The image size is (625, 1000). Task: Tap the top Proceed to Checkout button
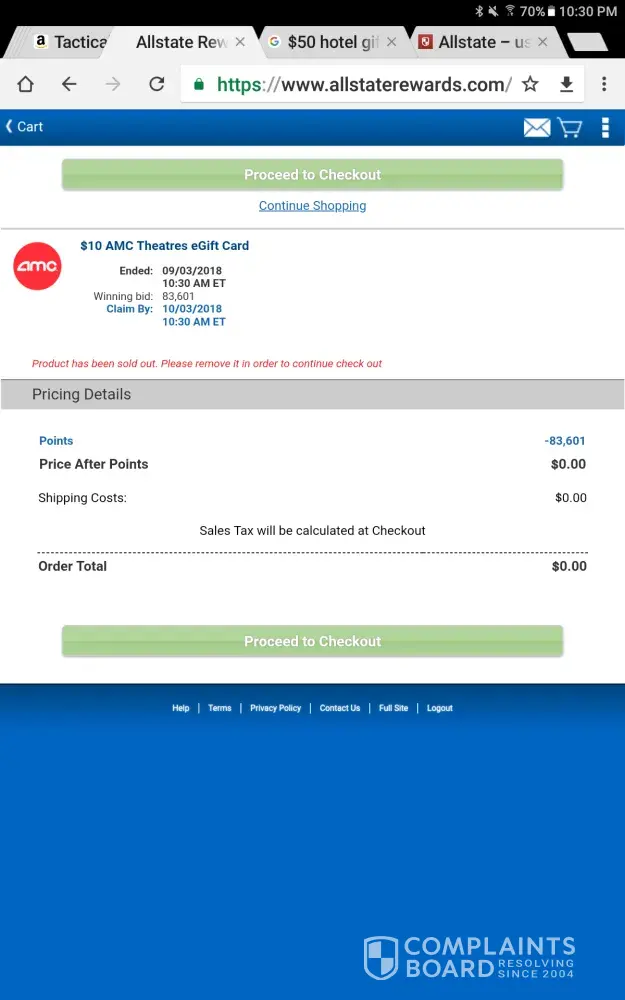click(312, 175)
